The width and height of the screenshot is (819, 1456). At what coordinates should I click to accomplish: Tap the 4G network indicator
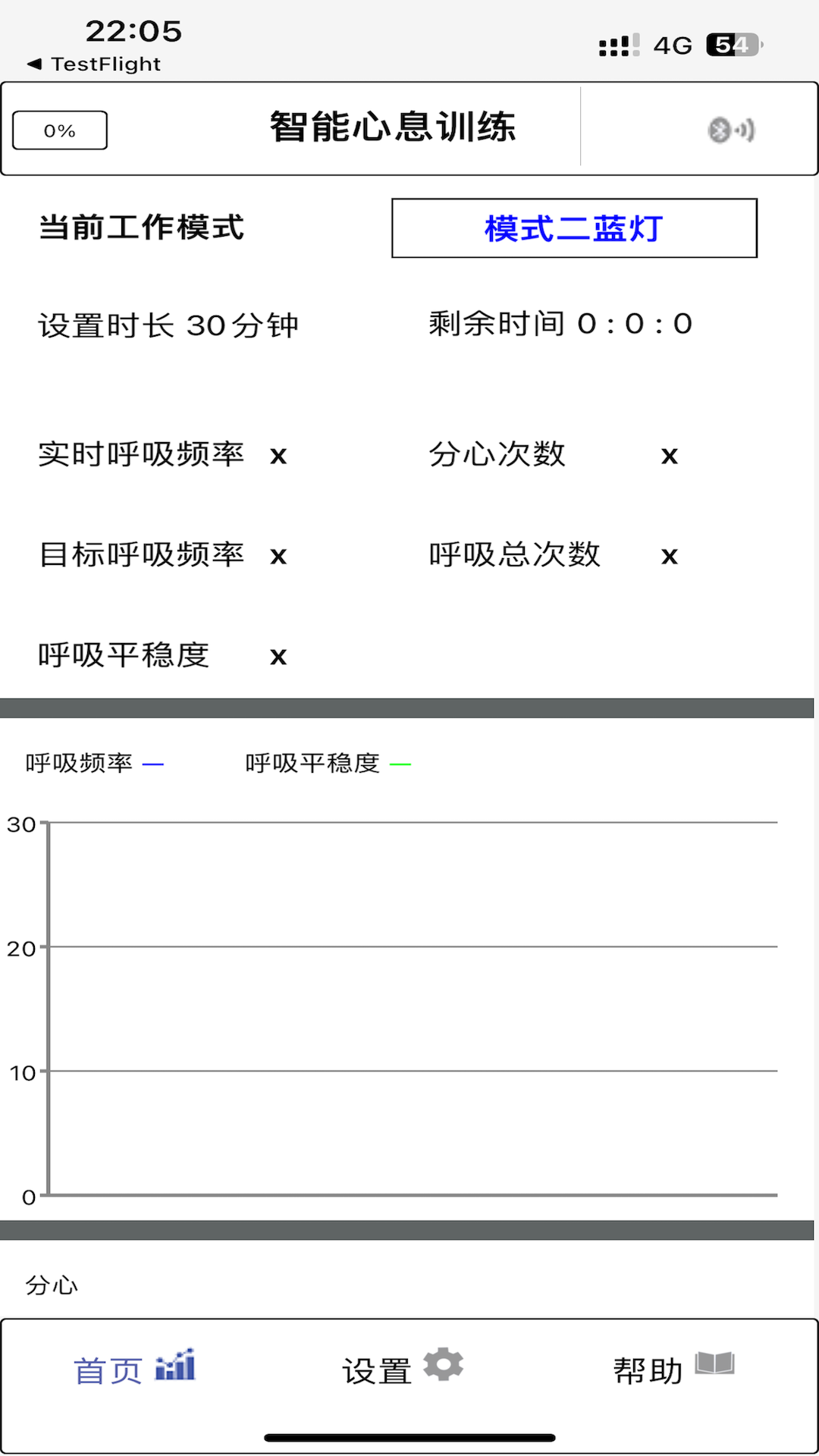[x=671, y=45]
